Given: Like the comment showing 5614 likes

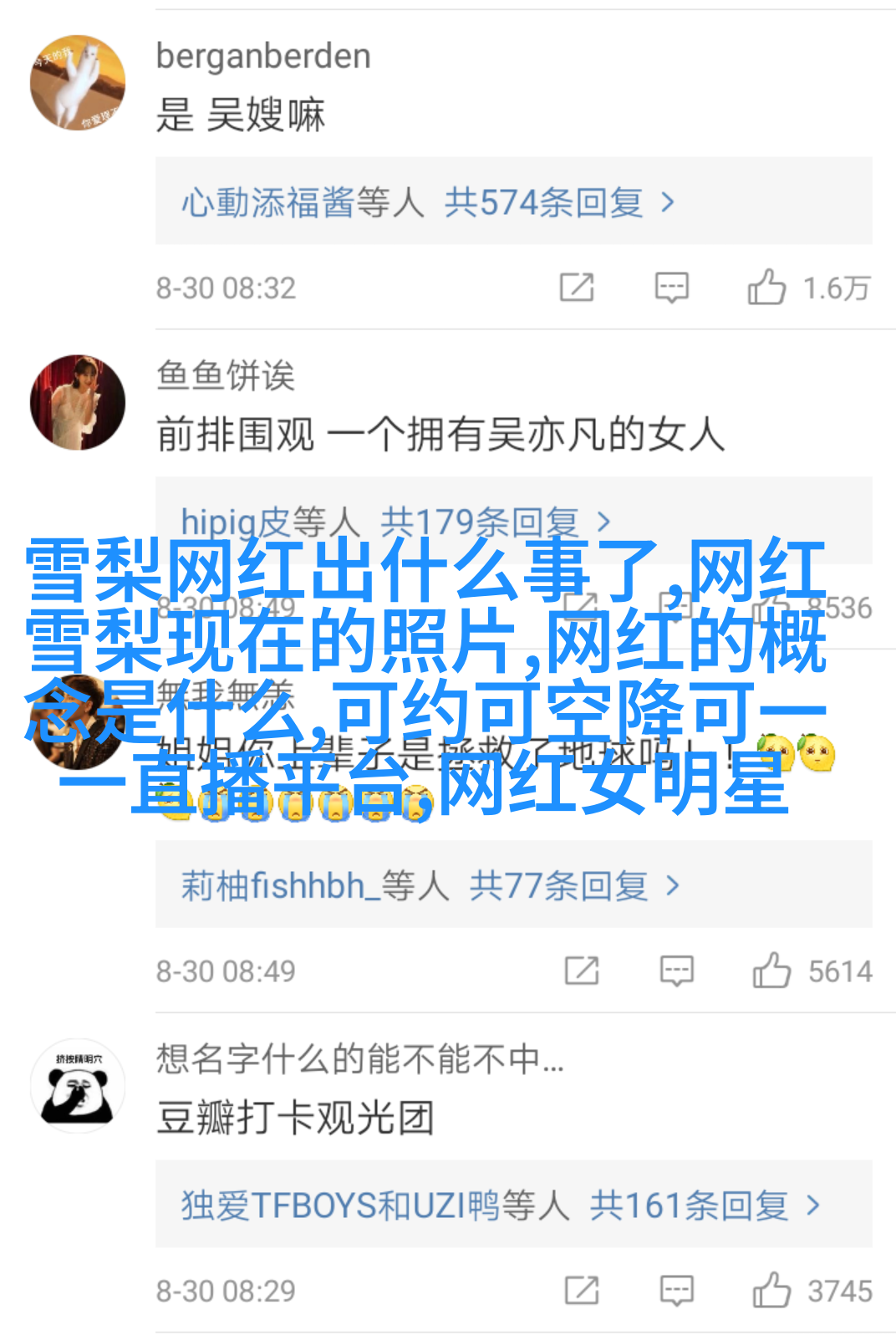Looking at the screenshot, I should 771,971.
